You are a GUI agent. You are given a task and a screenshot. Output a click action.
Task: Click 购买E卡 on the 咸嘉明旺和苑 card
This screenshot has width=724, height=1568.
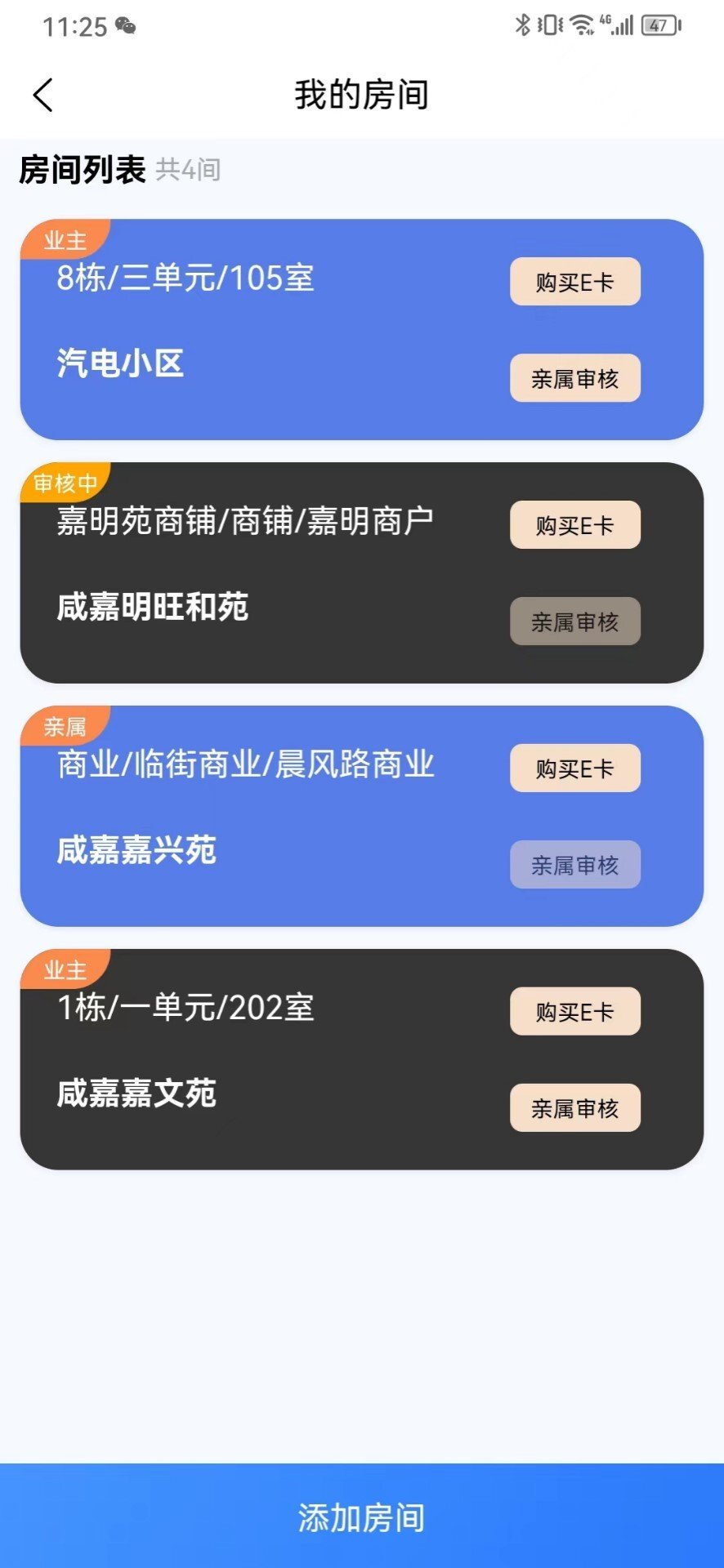tap(574, 525)
